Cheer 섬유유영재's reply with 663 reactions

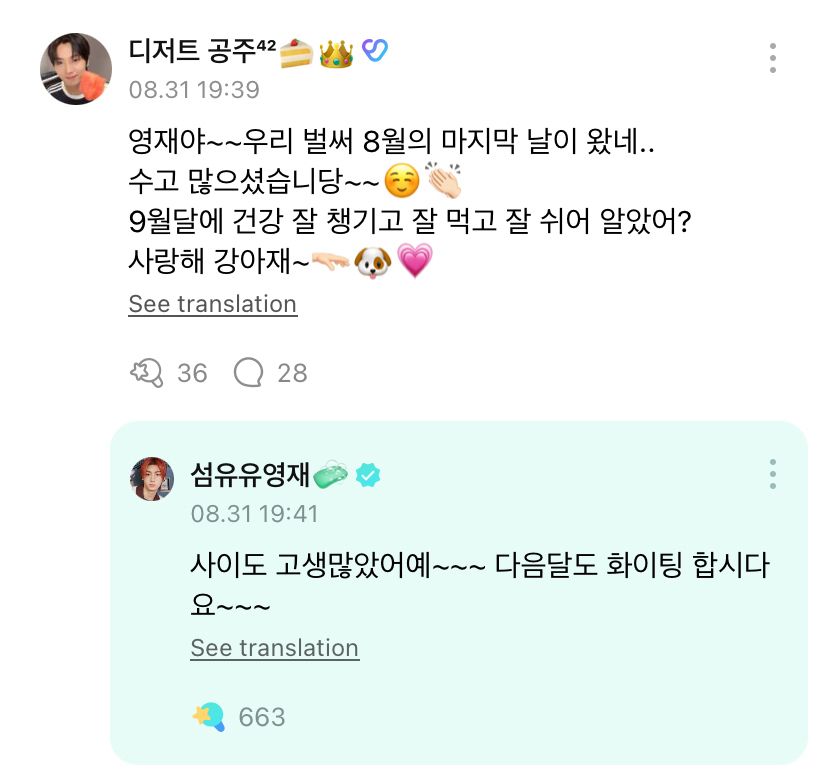tap(208, 716)
